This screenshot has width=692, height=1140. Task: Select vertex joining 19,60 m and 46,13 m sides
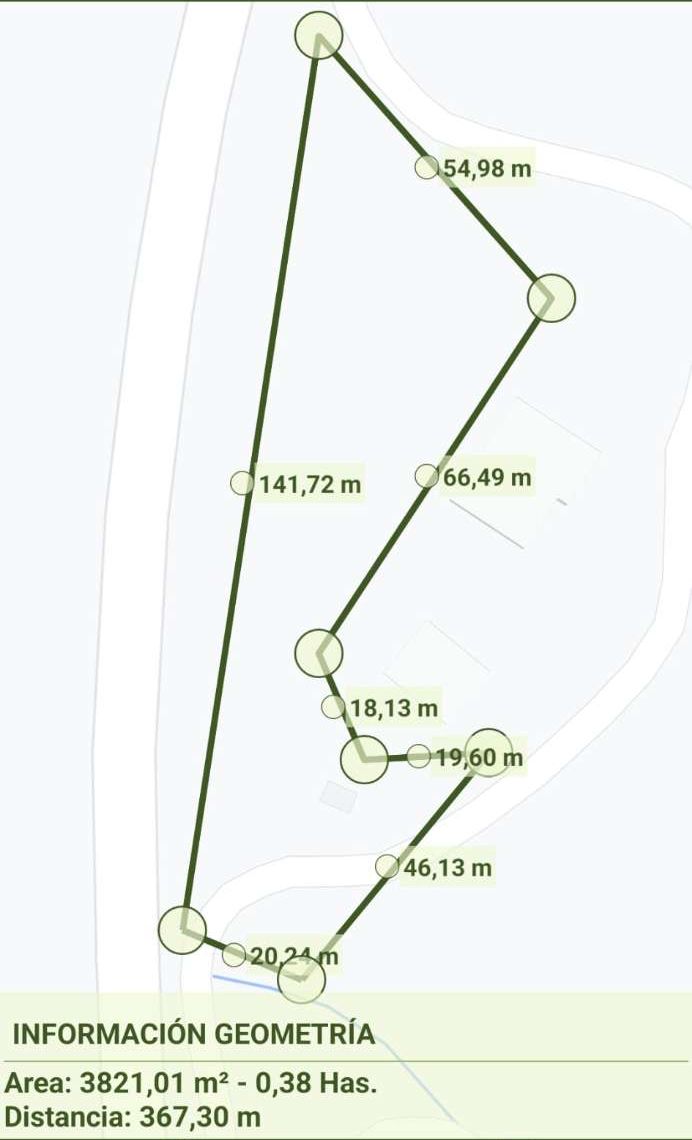tap(489, 753)
